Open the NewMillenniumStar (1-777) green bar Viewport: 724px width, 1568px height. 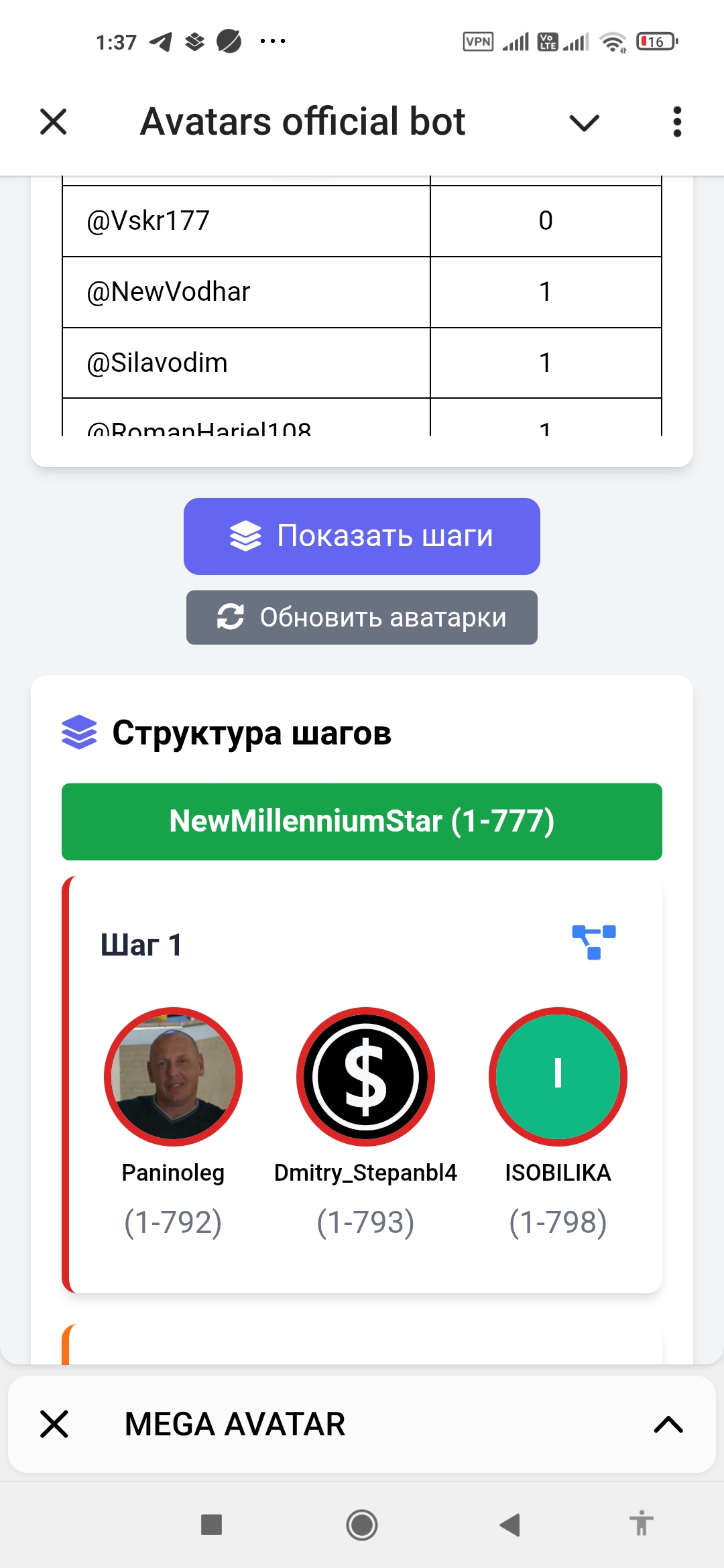point(362,822)
